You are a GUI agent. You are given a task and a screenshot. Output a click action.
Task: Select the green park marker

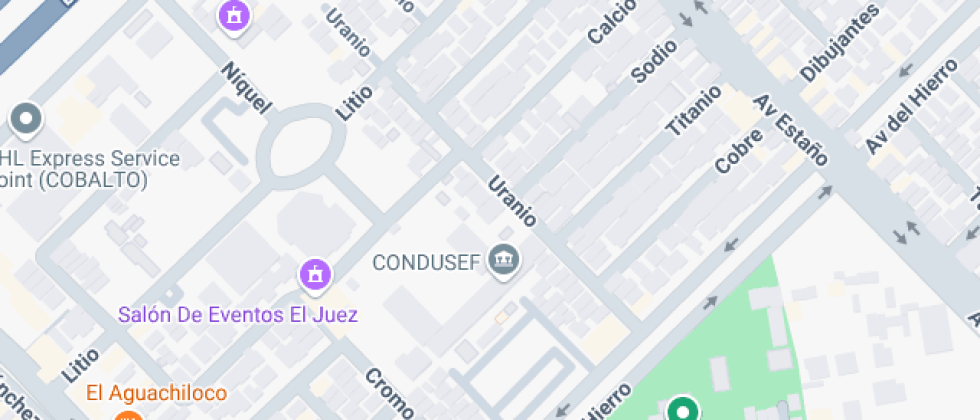coord(683,409)
